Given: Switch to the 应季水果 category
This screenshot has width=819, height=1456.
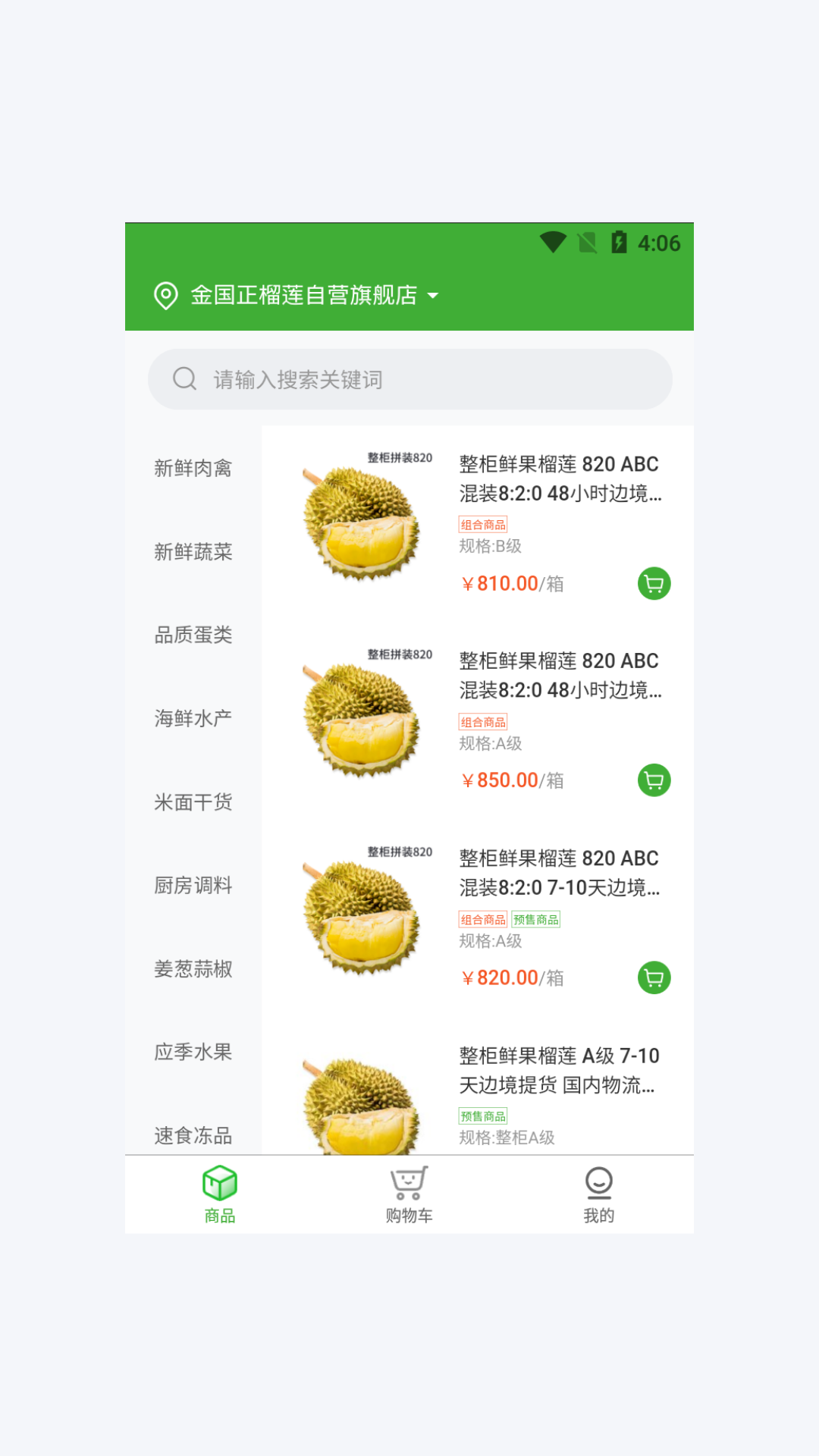Looking at the screenshot, I should pos(193,1053).
